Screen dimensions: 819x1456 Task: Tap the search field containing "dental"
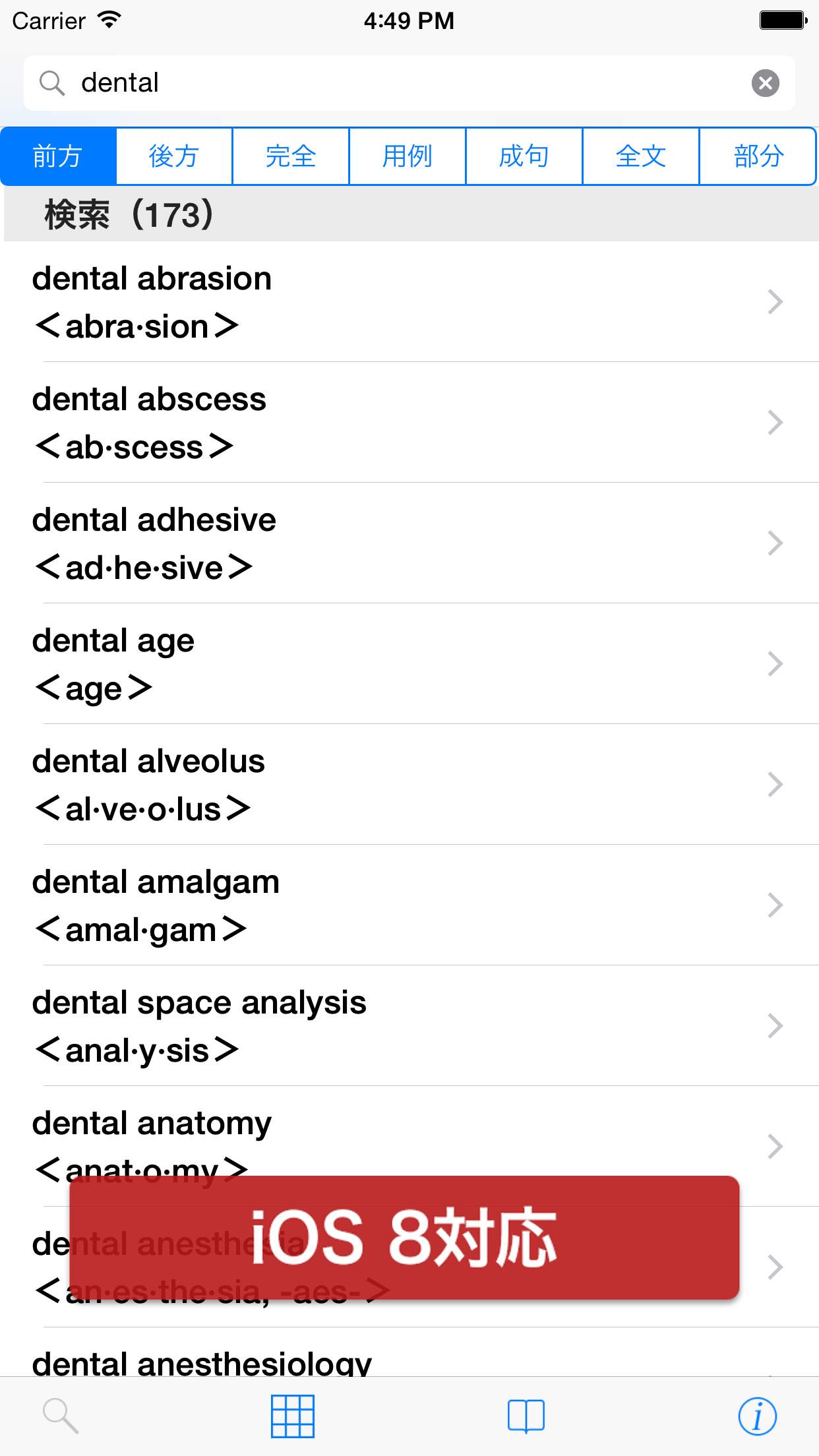click(396, 83)
